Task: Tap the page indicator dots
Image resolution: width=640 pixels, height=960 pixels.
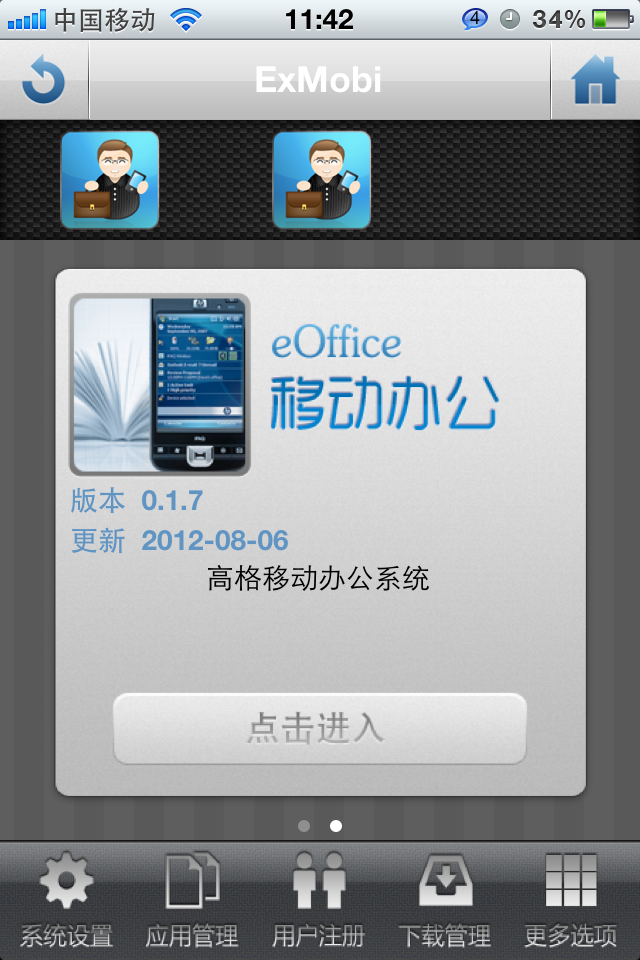Action: click(320, 826)
